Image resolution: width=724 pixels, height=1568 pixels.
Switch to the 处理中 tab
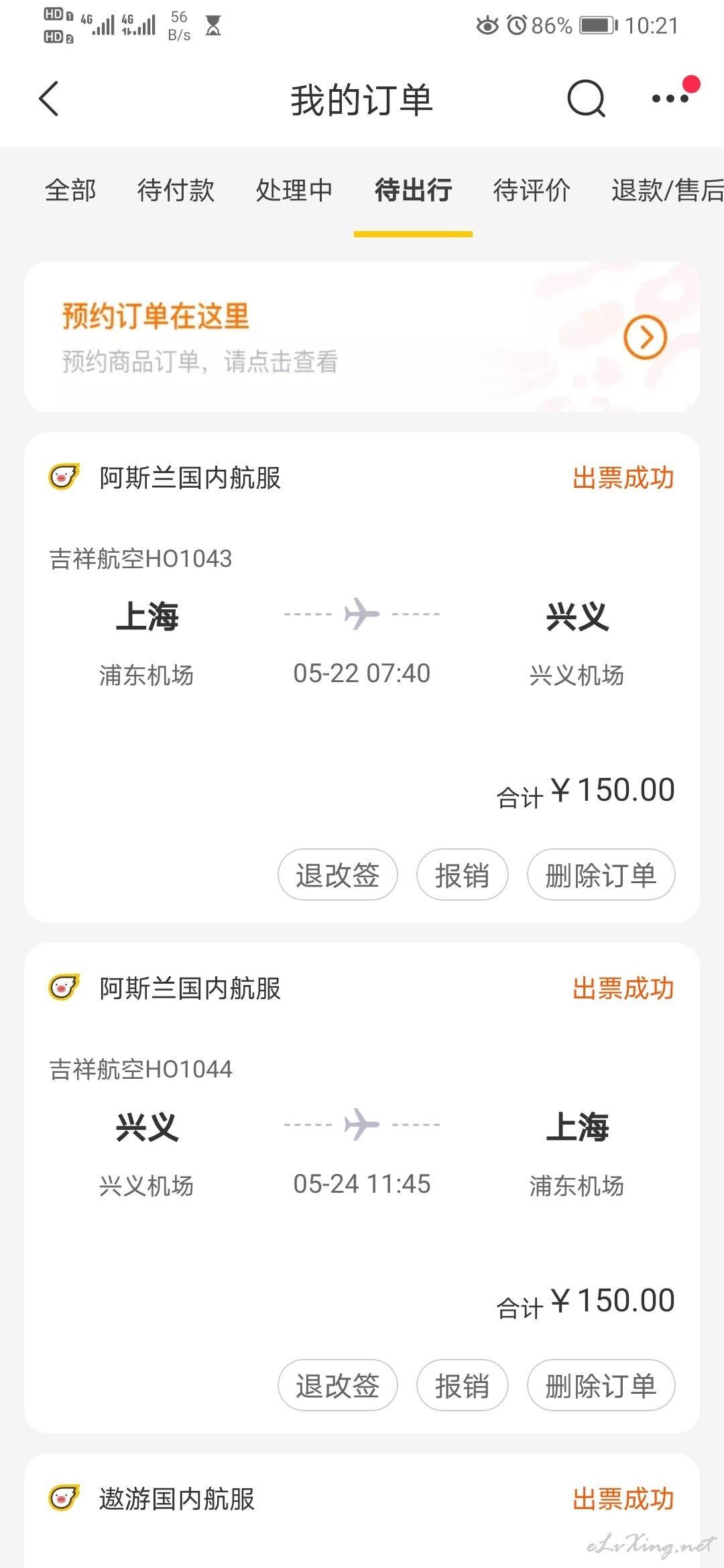[x=294, y=190]
